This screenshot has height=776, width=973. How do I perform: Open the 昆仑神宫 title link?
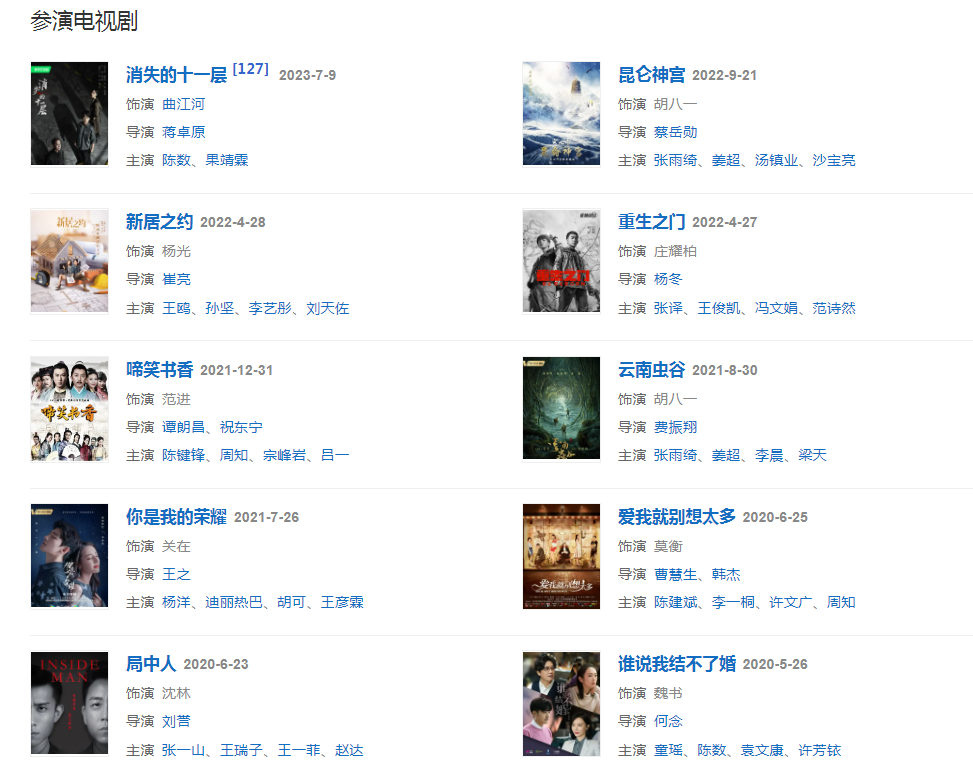point(651,75)
